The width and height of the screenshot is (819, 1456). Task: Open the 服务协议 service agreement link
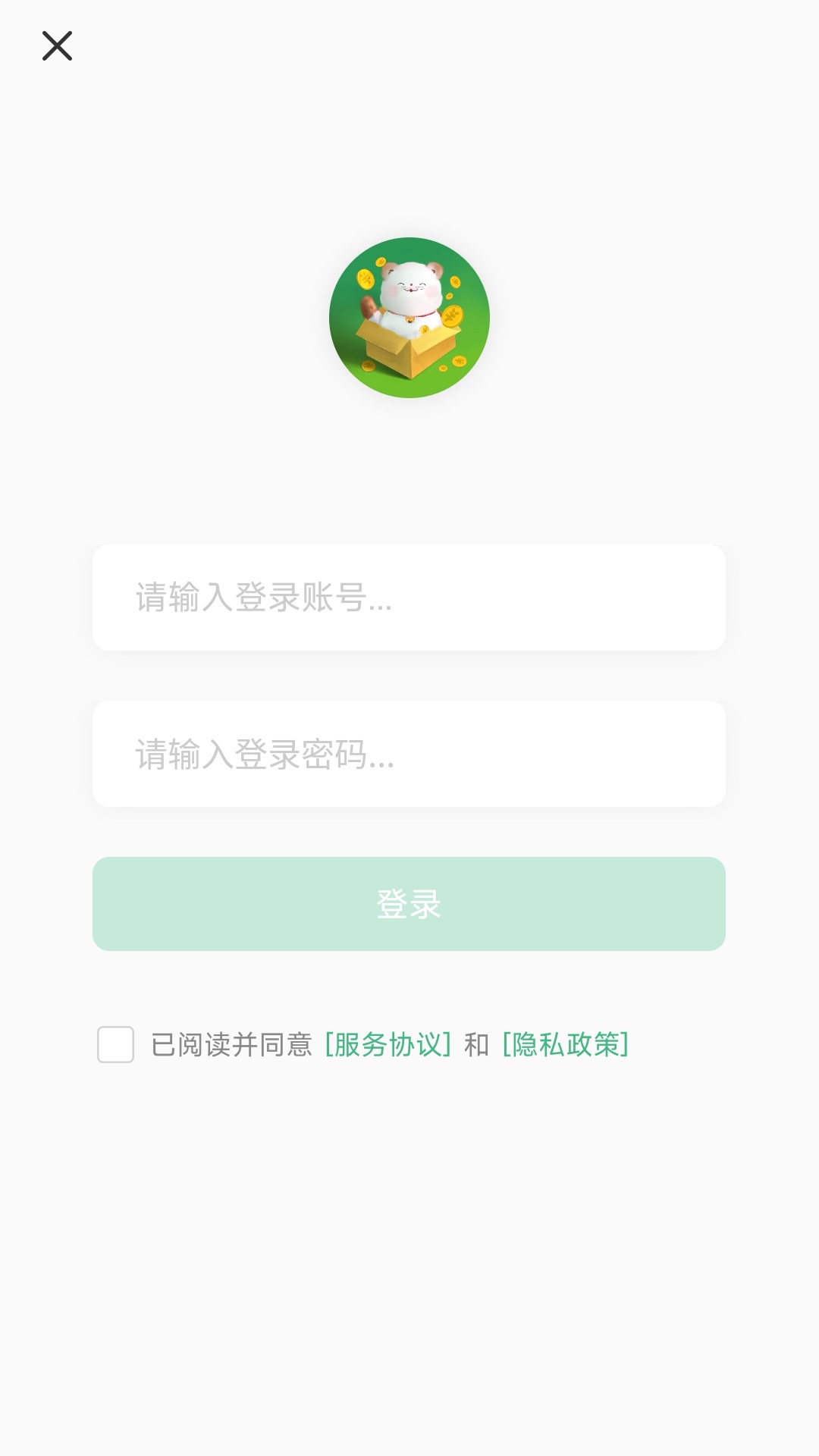[x=388, y=1045]
